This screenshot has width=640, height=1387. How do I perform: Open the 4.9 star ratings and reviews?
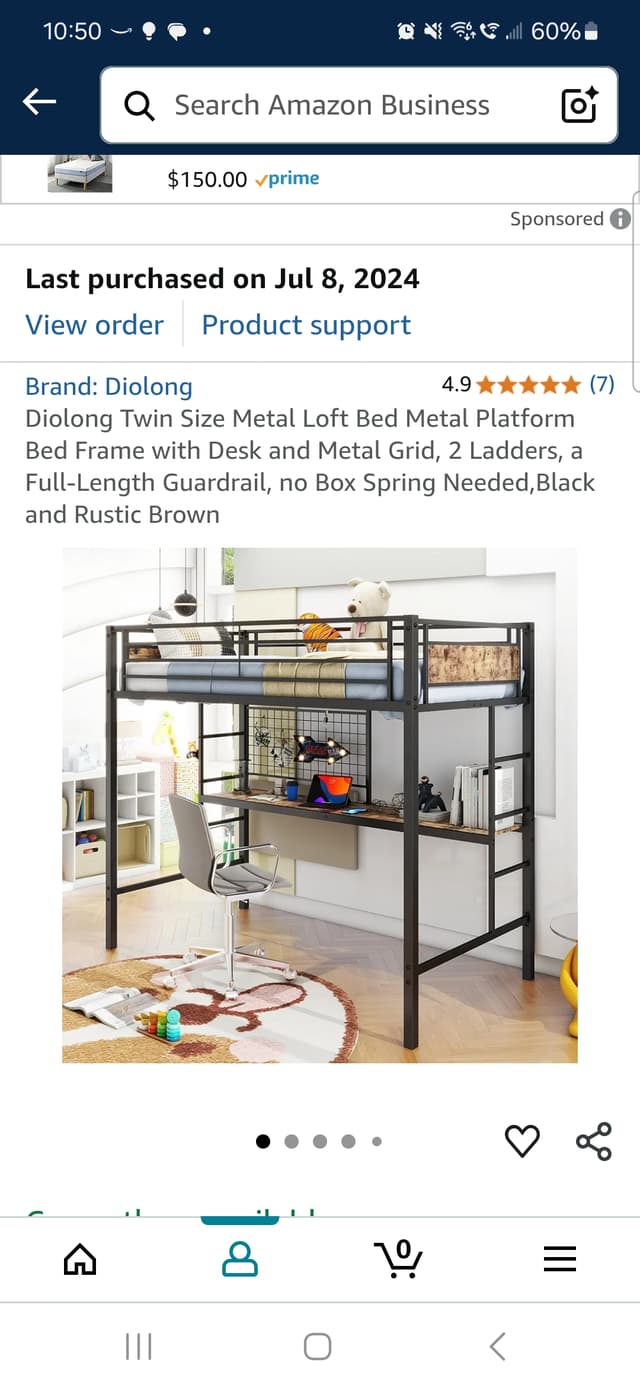(x=528, y=385)
